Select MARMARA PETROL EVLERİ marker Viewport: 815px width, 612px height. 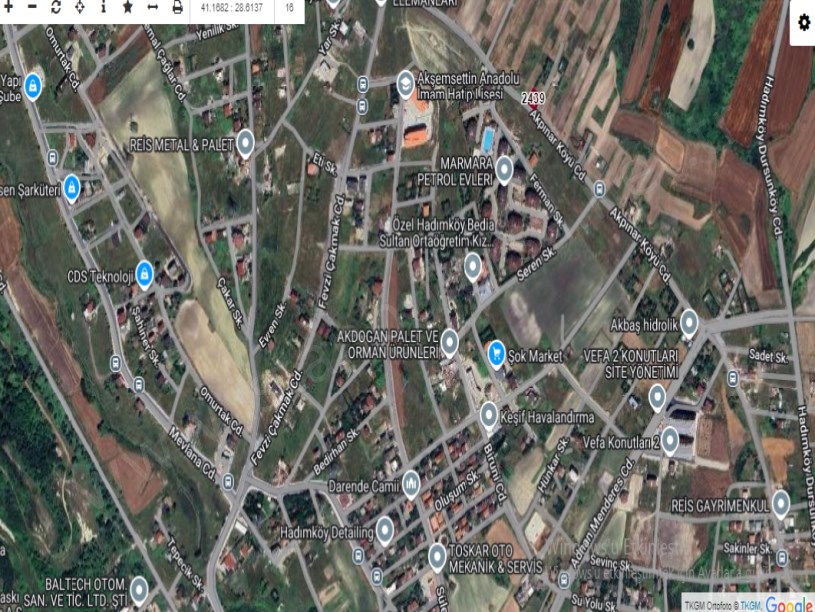coord(504,168)
